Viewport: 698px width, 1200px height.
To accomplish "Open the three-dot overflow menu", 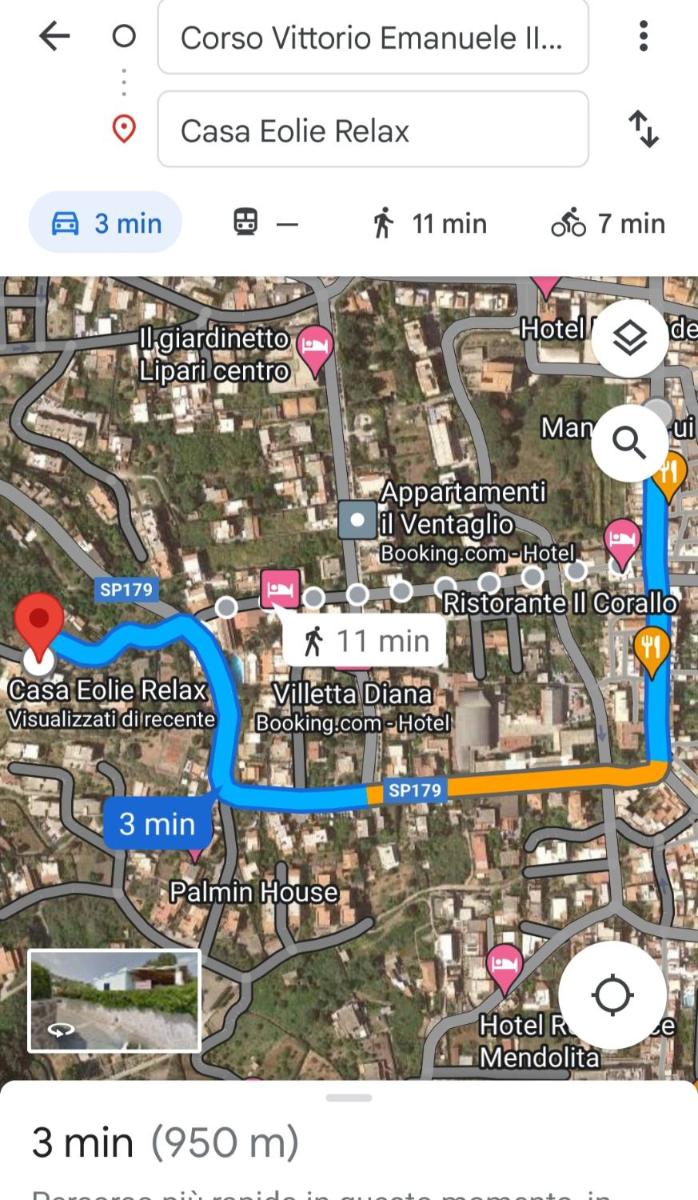I will pyautogui.click(x=643, y=37).
